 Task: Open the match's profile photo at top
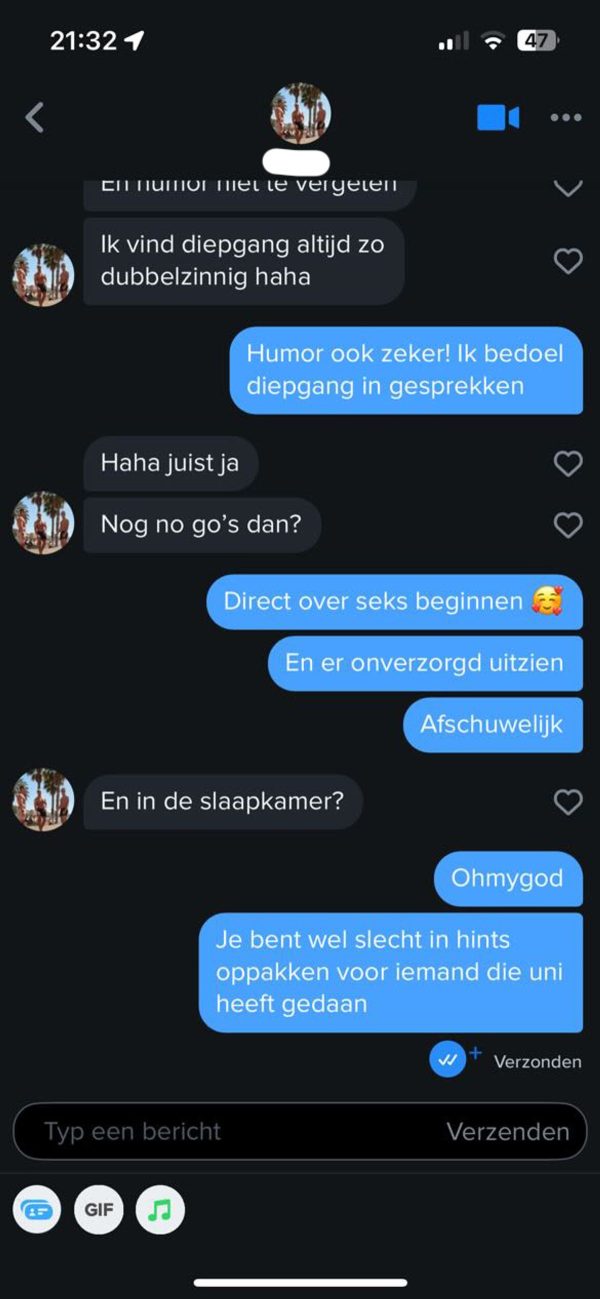pyautogui.click(x=300, y=113)
